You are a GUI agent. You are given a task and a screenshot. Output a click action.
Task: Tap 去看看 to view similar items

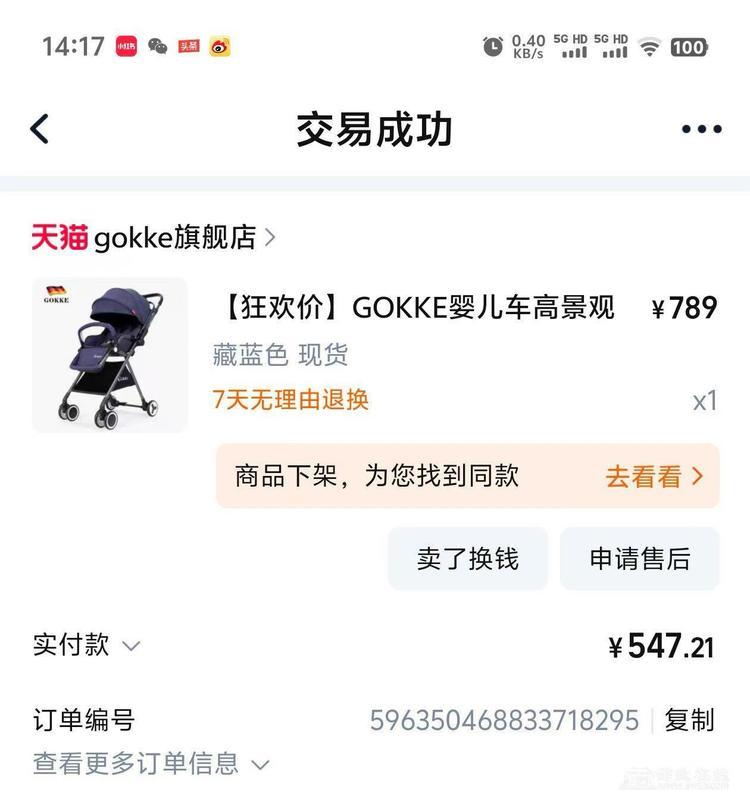pos(654,476)
